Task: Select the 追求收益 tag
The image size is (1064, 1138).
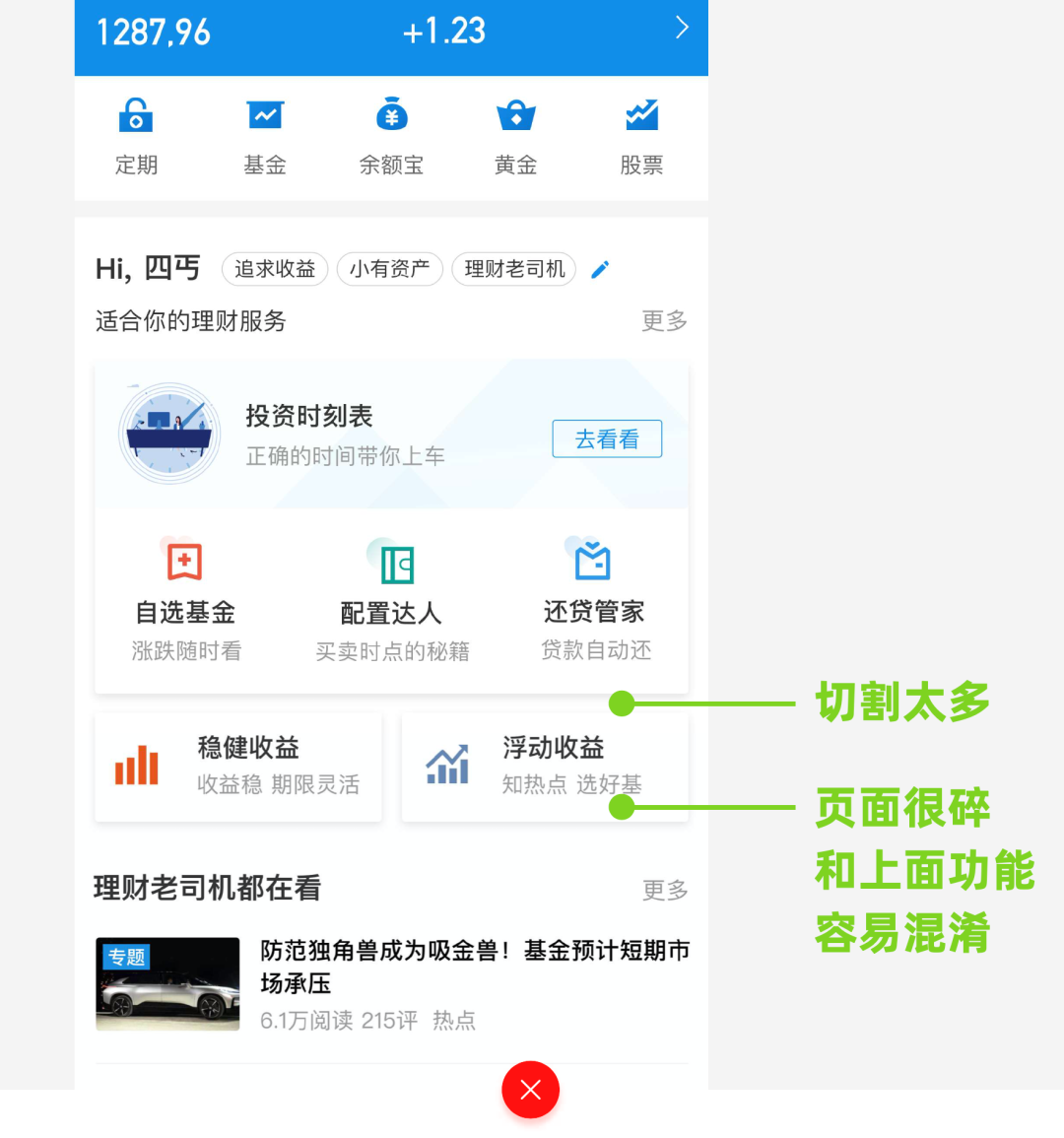Action: [275, 269]
